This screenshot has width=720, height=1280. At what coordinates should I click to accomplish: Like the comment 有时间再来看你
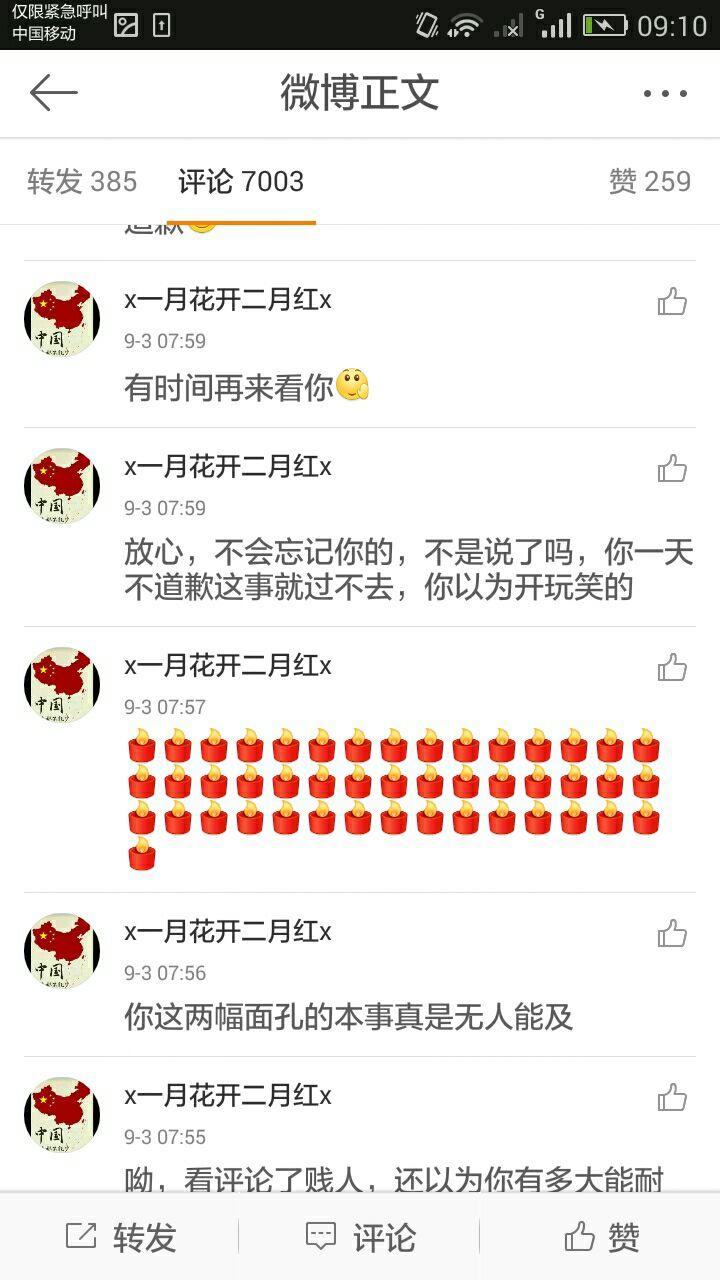(672, 301)
